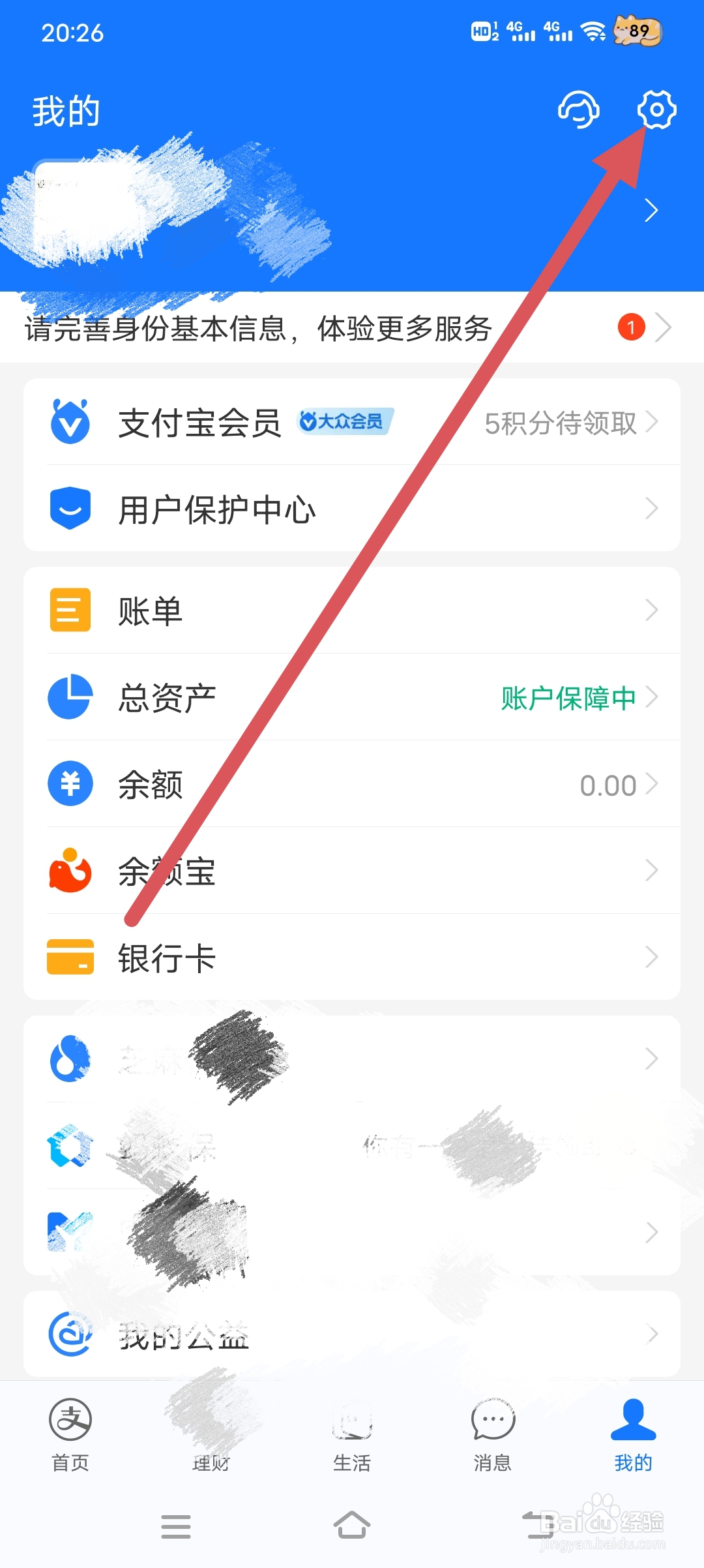This screenshot has height=1568, width=704.
Task: Tap the blue 余额 balance icon
Action: (70, 783)
